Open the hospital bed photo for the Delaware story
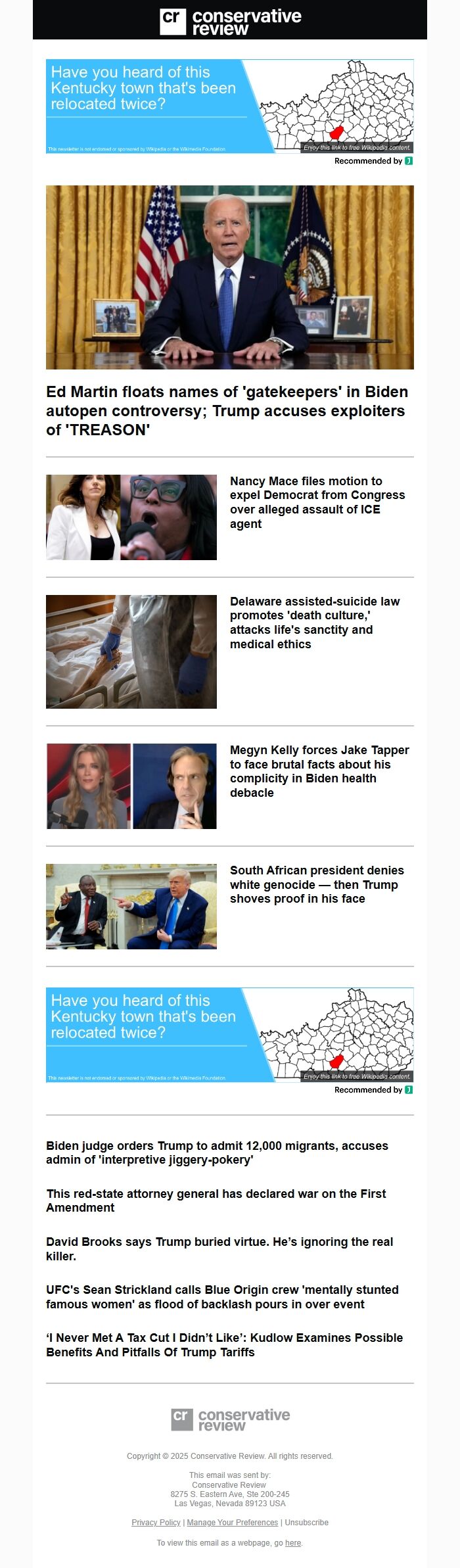 click(x=131, y=652)
